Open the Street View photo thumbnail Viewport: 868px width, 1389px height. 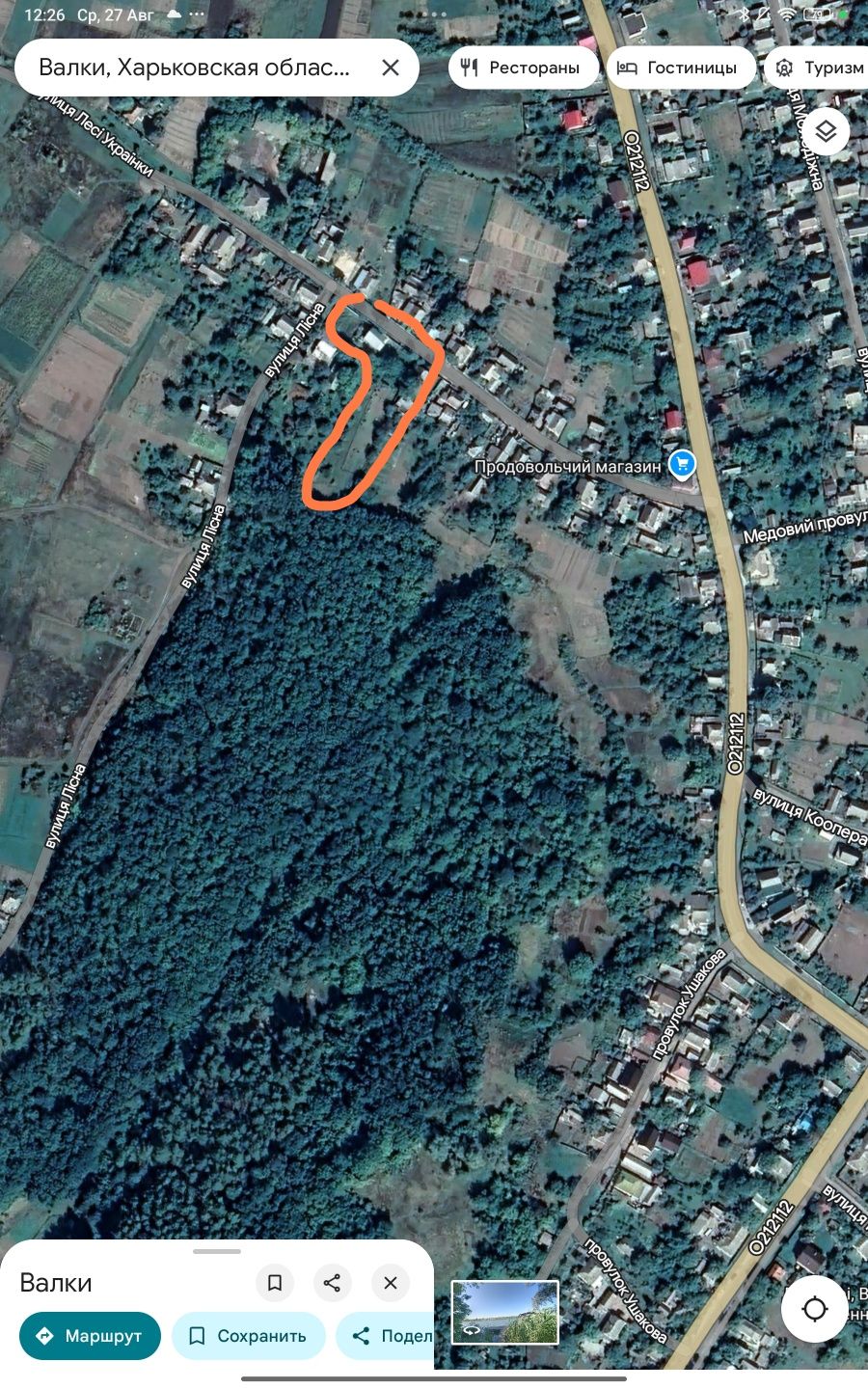pyautogui.click(x=505, y=1312)
